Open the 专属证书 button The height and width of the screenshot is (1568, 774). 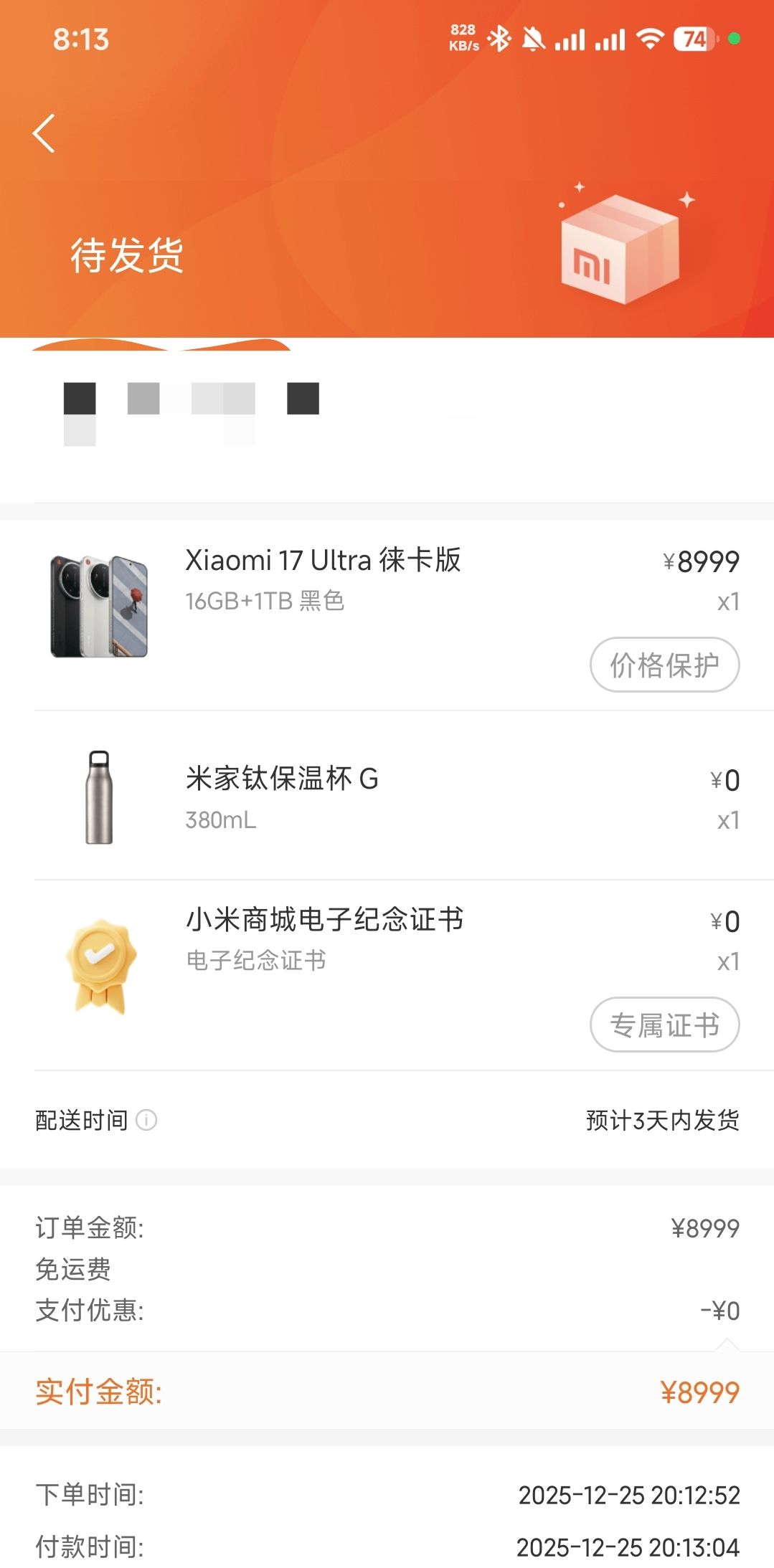point(664,1025)
